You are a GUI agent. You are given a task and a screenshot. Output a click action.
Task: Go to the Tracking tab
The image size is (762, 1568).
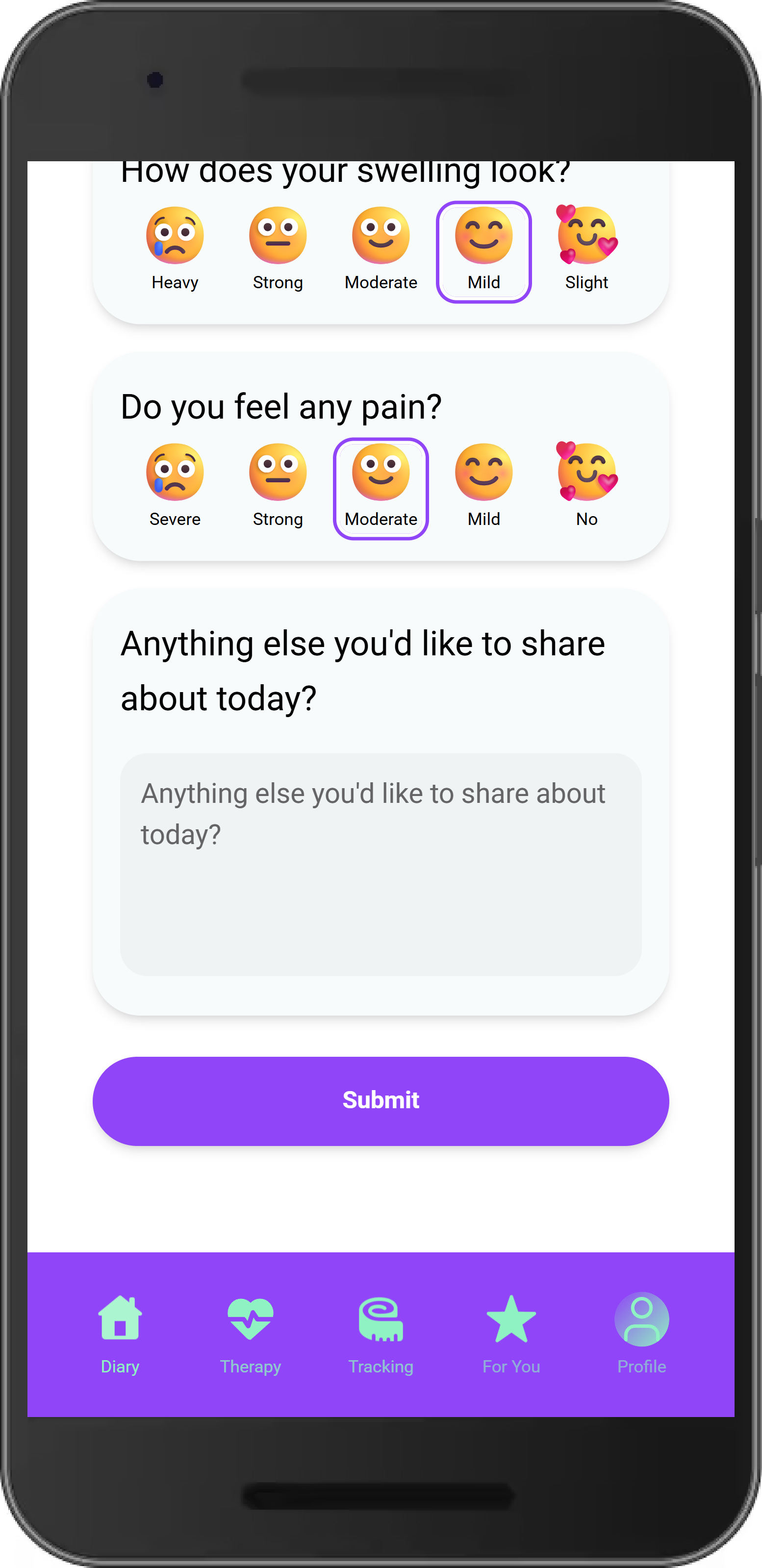point(381,1333)
